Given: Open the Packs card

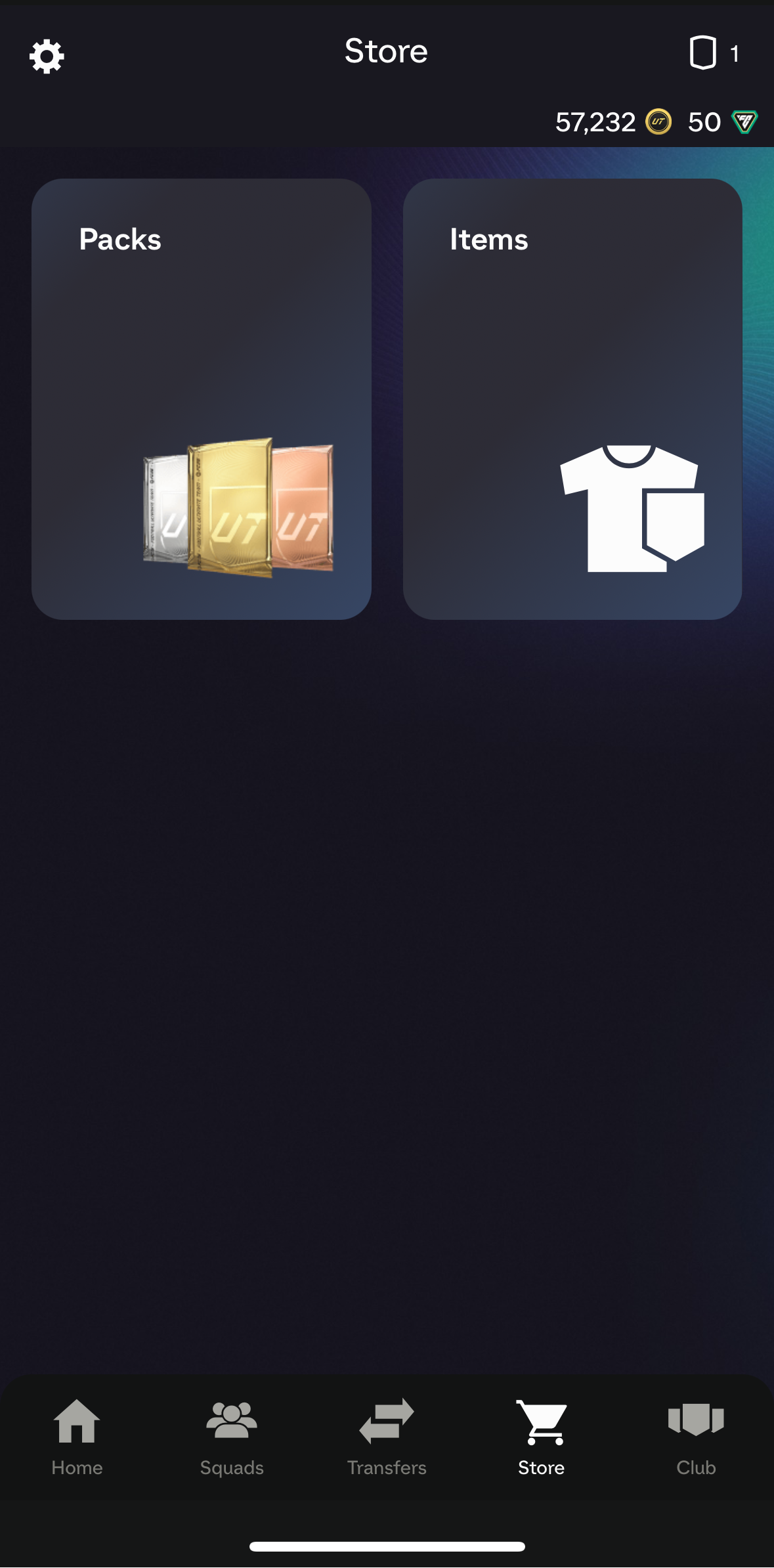Looking at the screenshot, I should coord(202,399).
